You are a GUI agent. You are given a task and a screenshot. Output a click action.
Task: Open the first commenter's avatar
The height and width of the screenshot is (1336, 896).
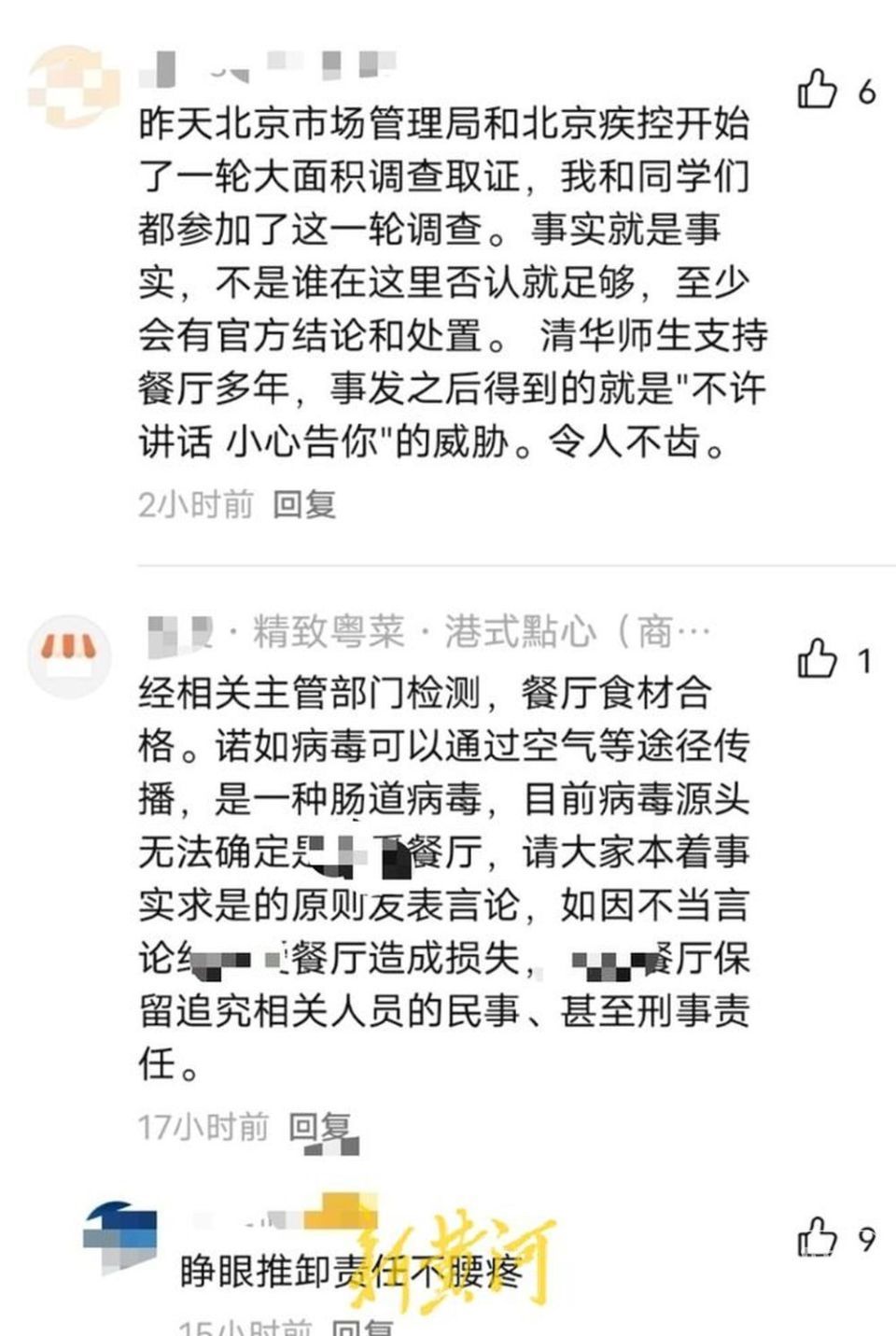[x=73, y=91]
